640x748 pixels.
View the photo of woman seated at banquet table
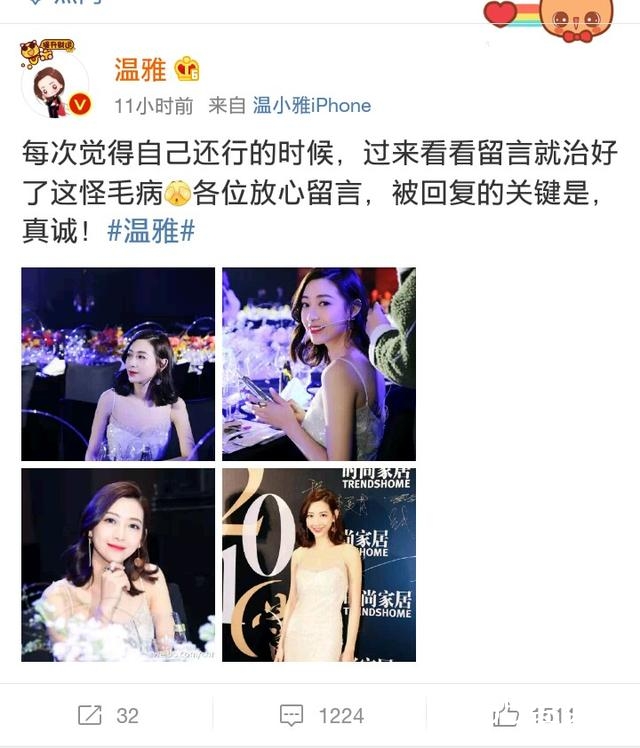point(118,364)
